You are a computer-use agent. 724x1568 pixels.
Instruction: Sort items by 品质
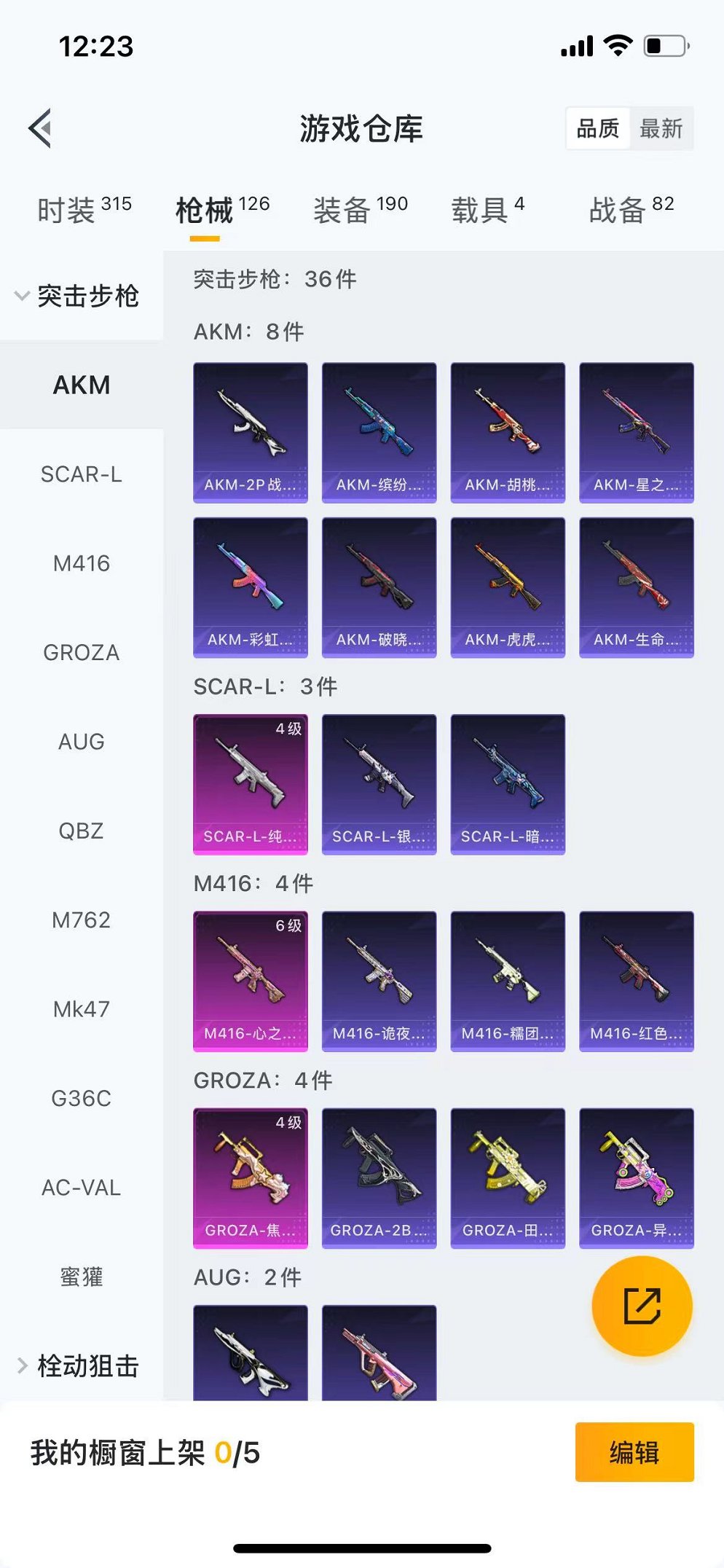[598, 129]
